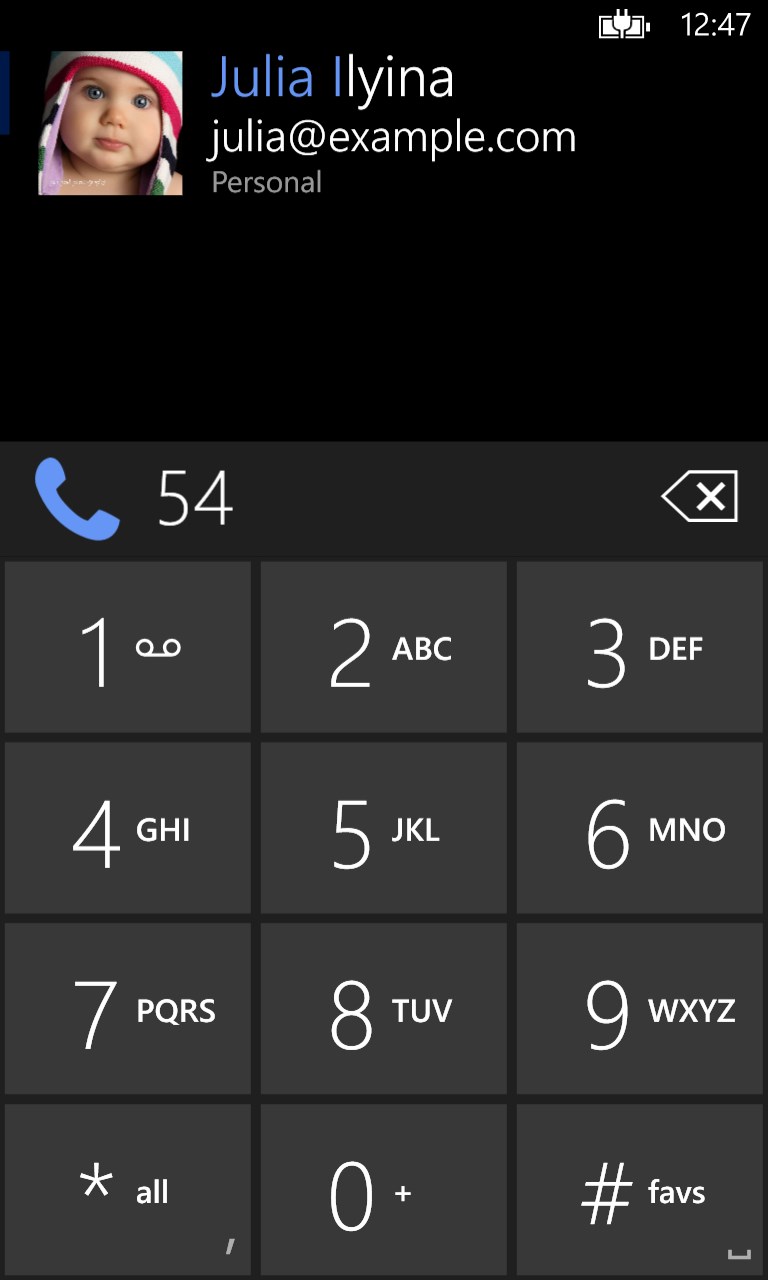Image resolution: width=768 pixels, height=1280 pixels.
Task: Tap the 6 MNO key
Action: (x=640, y=829)
